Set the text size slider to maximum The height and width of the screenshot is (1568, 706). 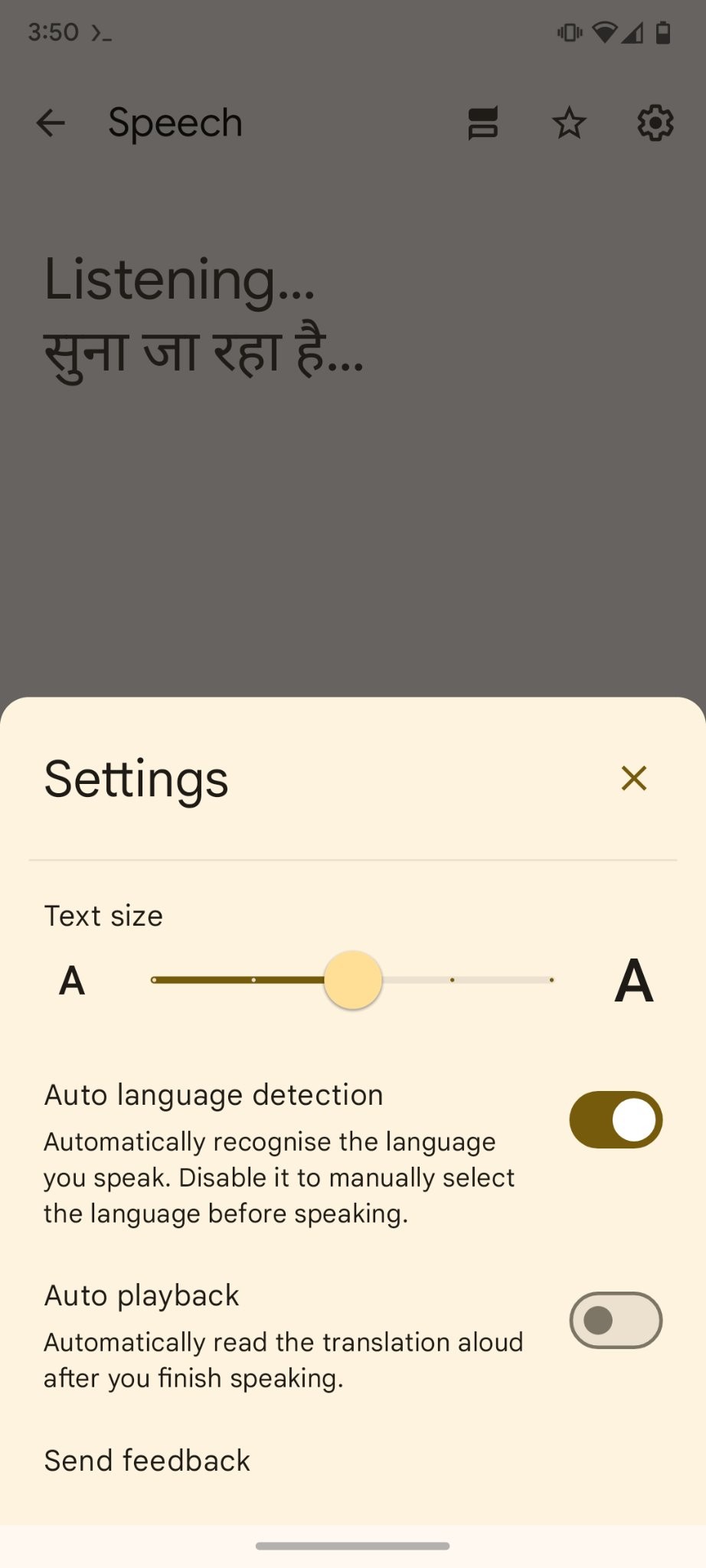click(551, 980)
